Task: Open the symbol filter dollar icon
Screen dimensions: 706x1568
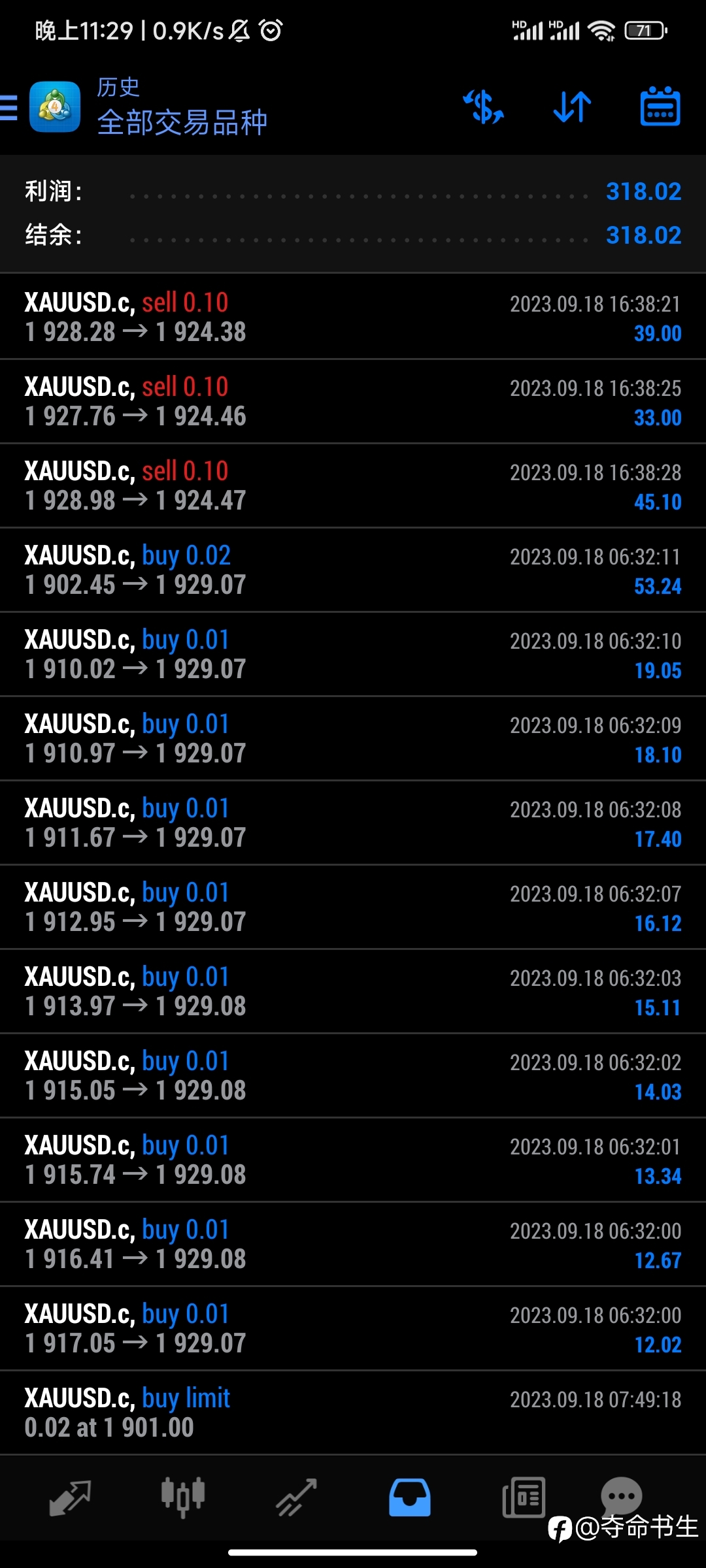Action: tap(484, 107)
